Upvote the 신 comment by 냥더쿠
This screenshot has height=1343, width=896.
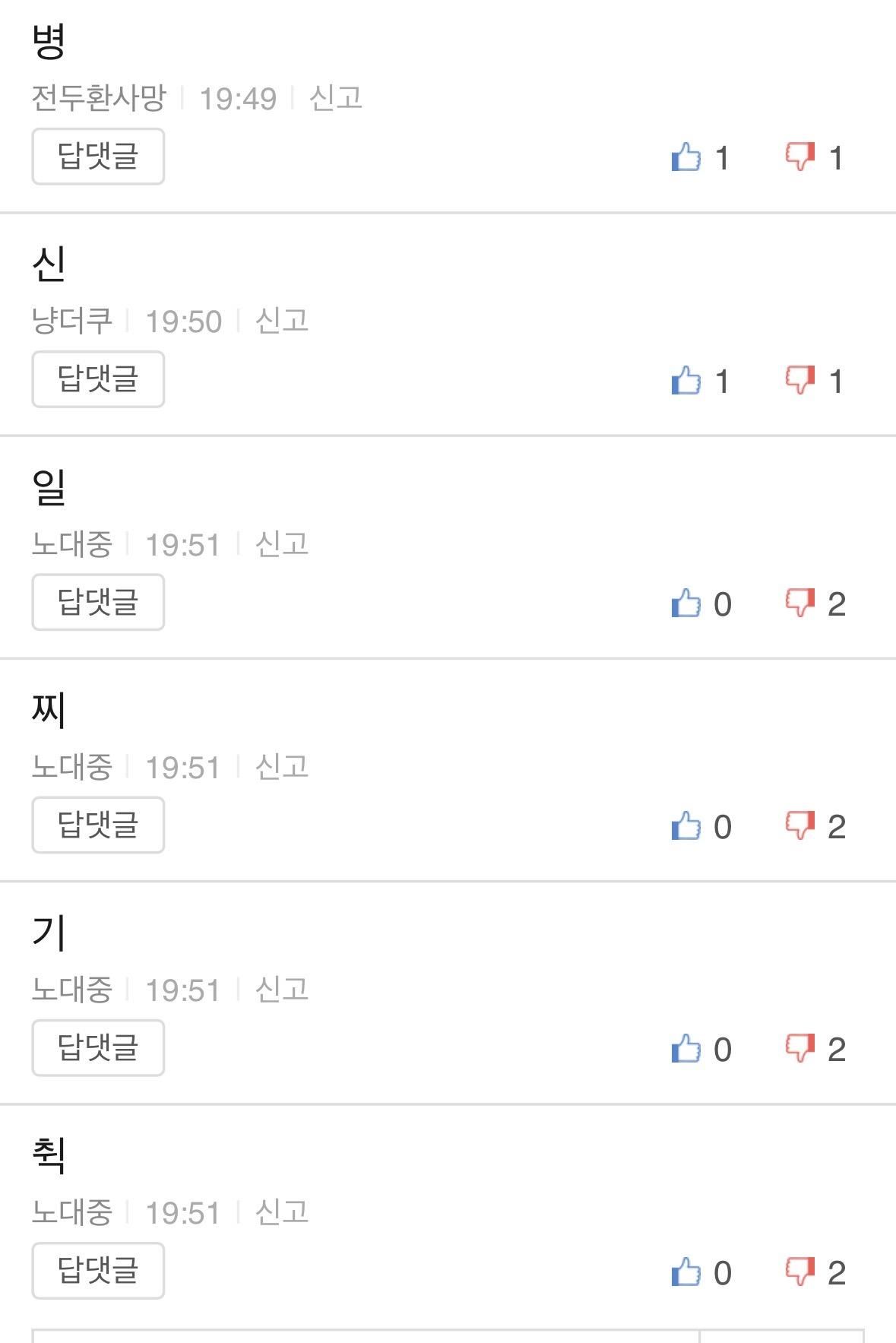pyautogui.click(x=686, y=380)
